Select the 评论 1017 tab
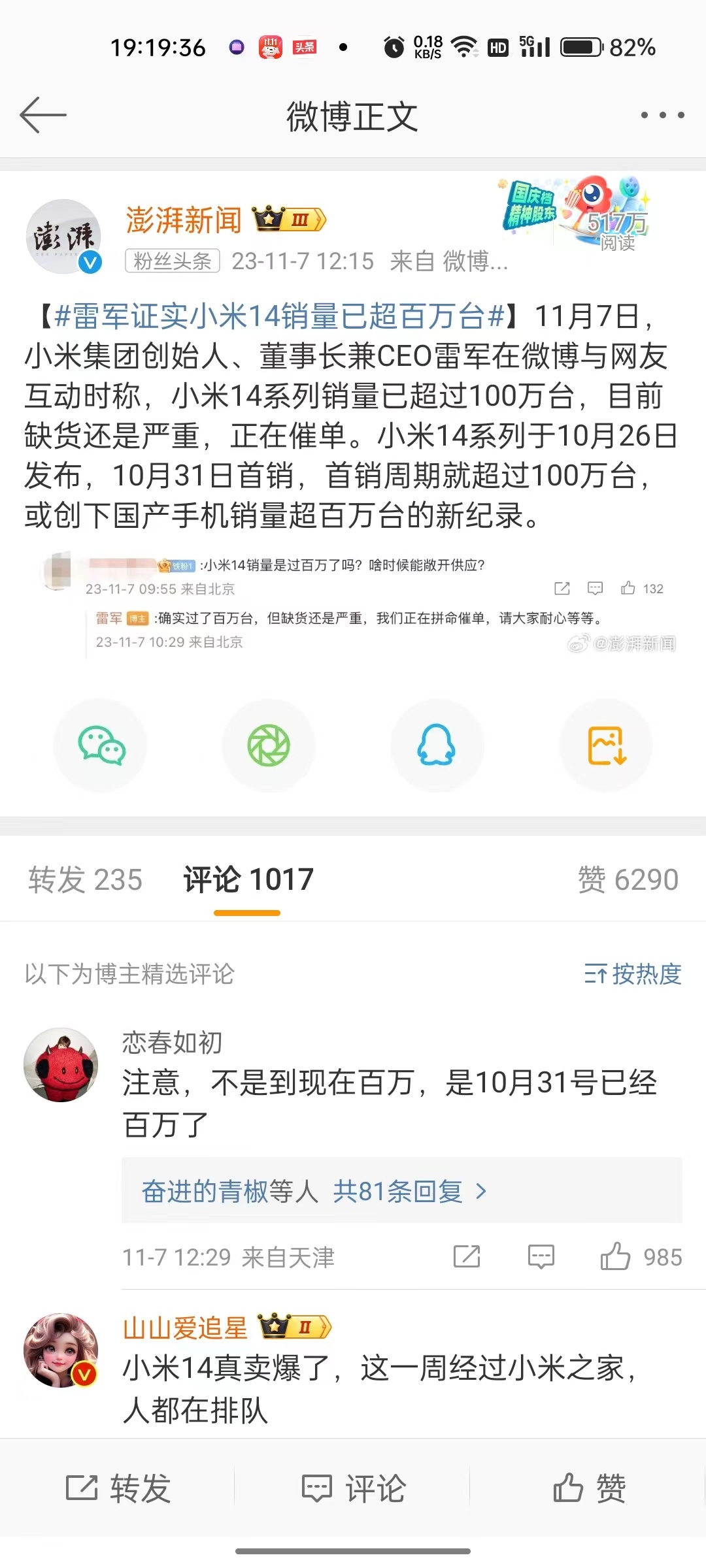Image resolution: width=706 pixels, height=1568 pixels. (248, 879)
